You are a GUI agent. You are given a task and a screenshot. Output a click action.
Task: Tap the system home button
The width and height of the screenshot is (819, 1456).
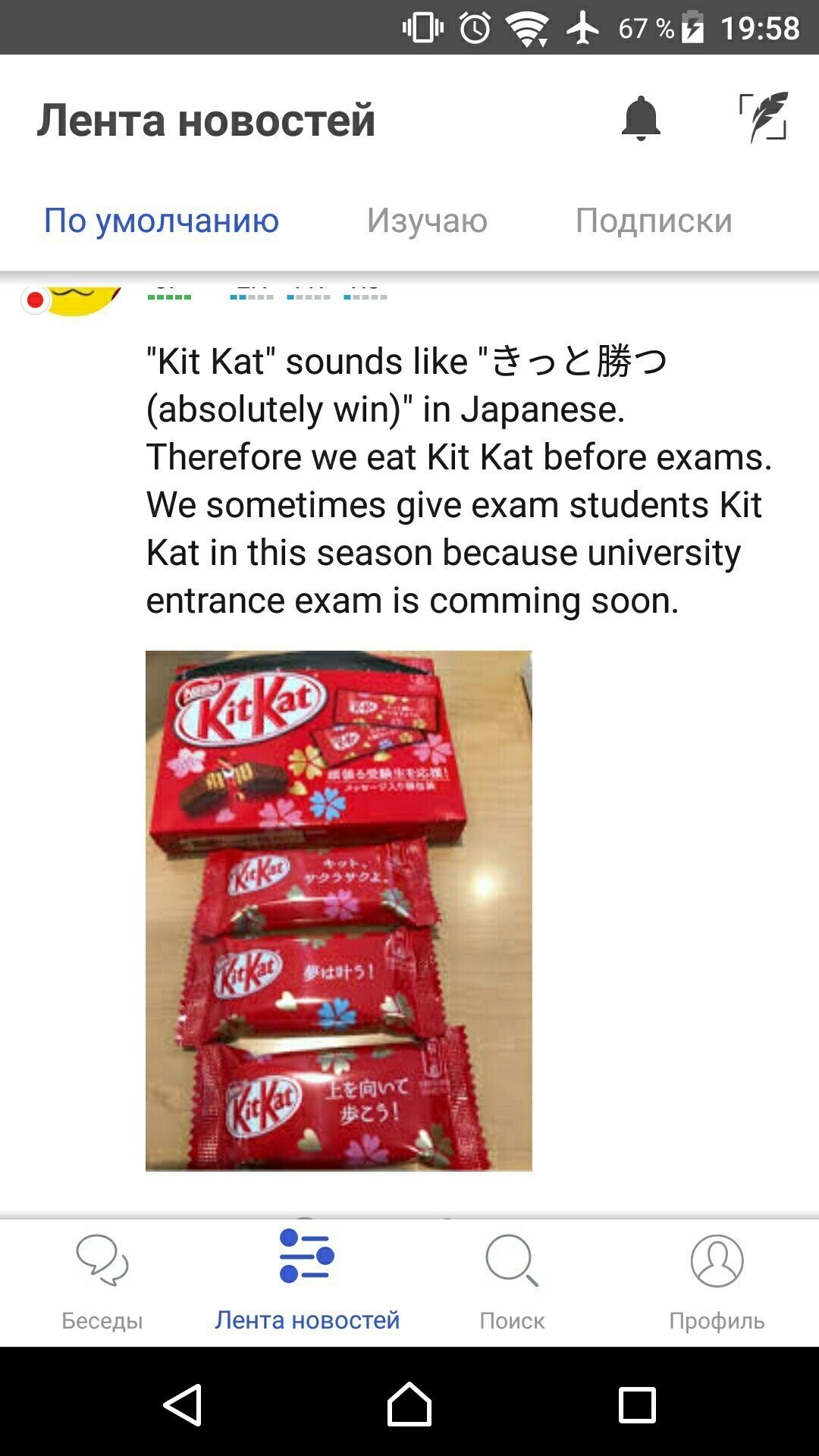pos(409,1404)
